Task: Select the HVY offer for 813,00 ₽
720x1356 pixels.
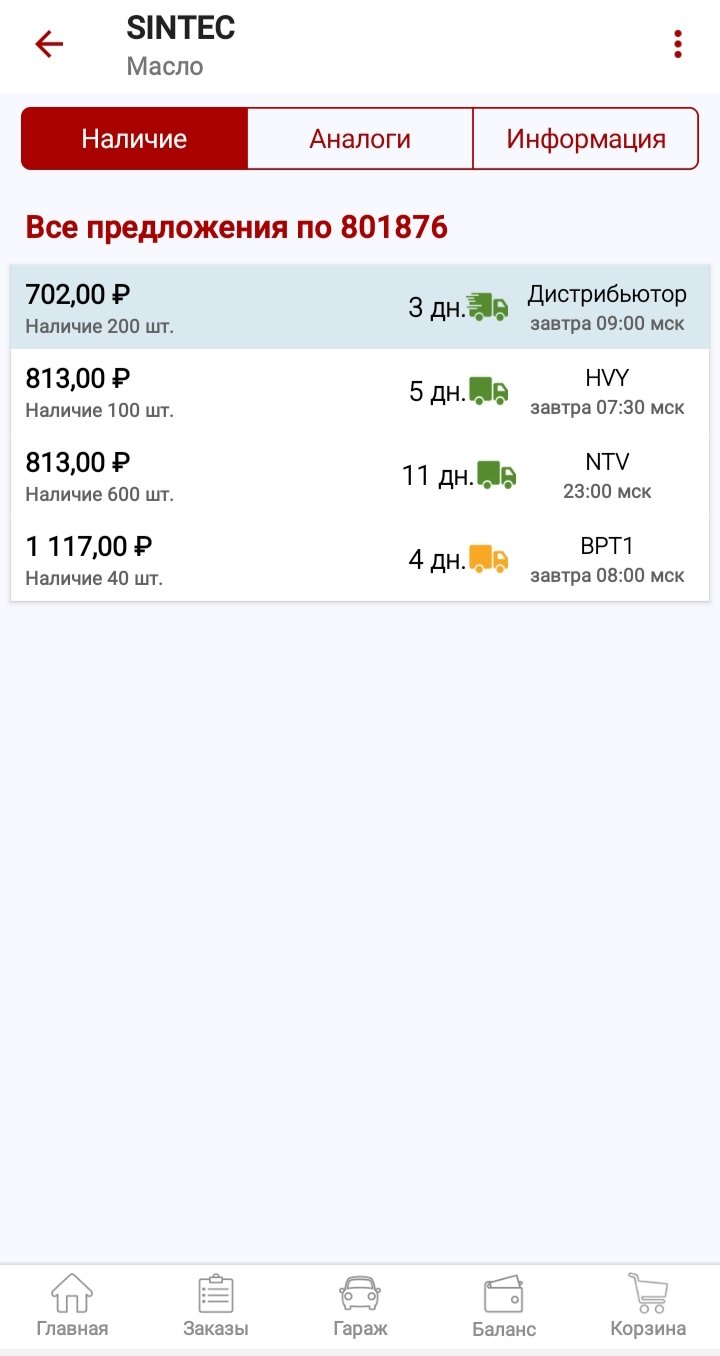Action: (360, 391)
